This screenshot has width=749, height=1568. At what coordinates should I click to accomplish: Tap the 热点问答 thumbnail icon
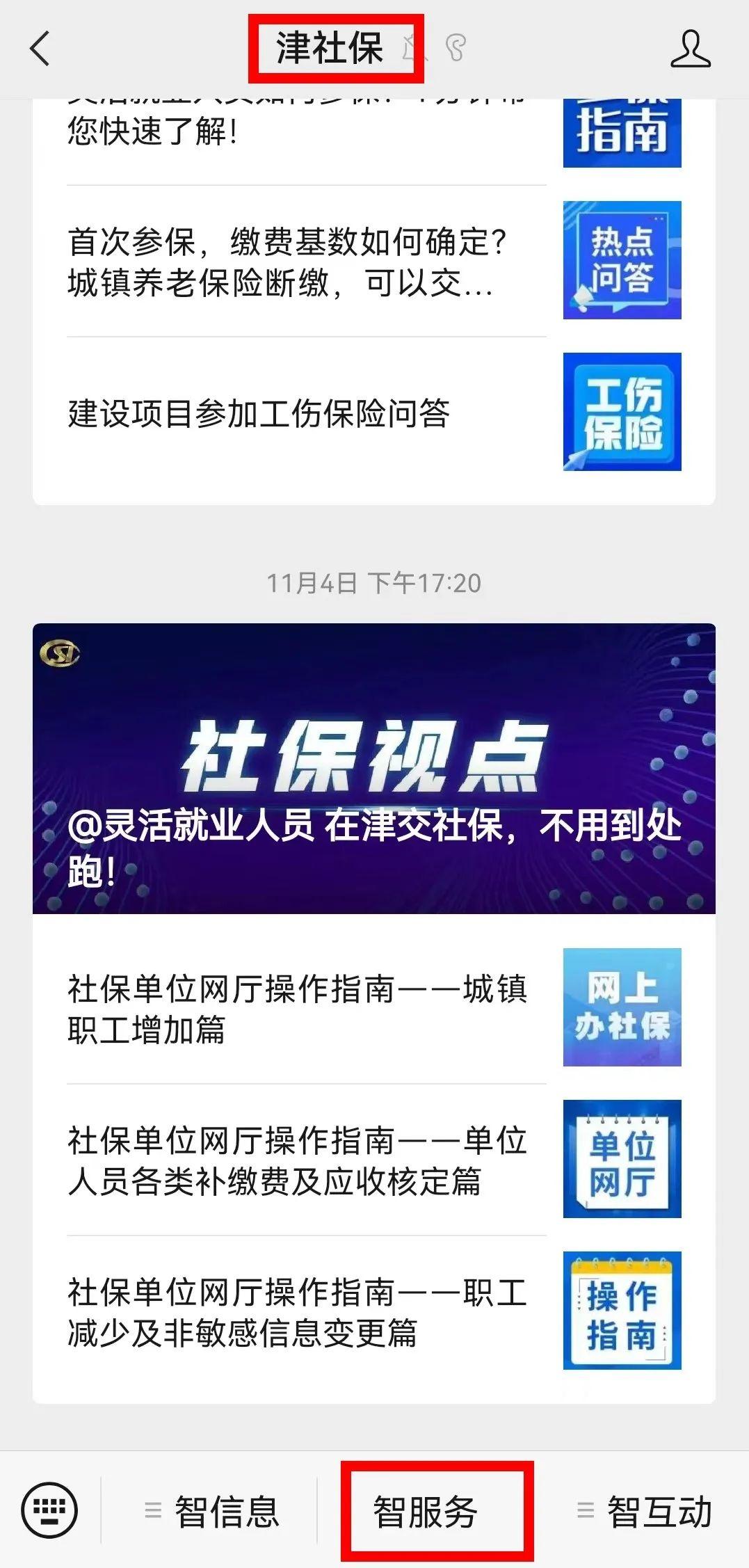pyautogui.click(x=622, y=257)
